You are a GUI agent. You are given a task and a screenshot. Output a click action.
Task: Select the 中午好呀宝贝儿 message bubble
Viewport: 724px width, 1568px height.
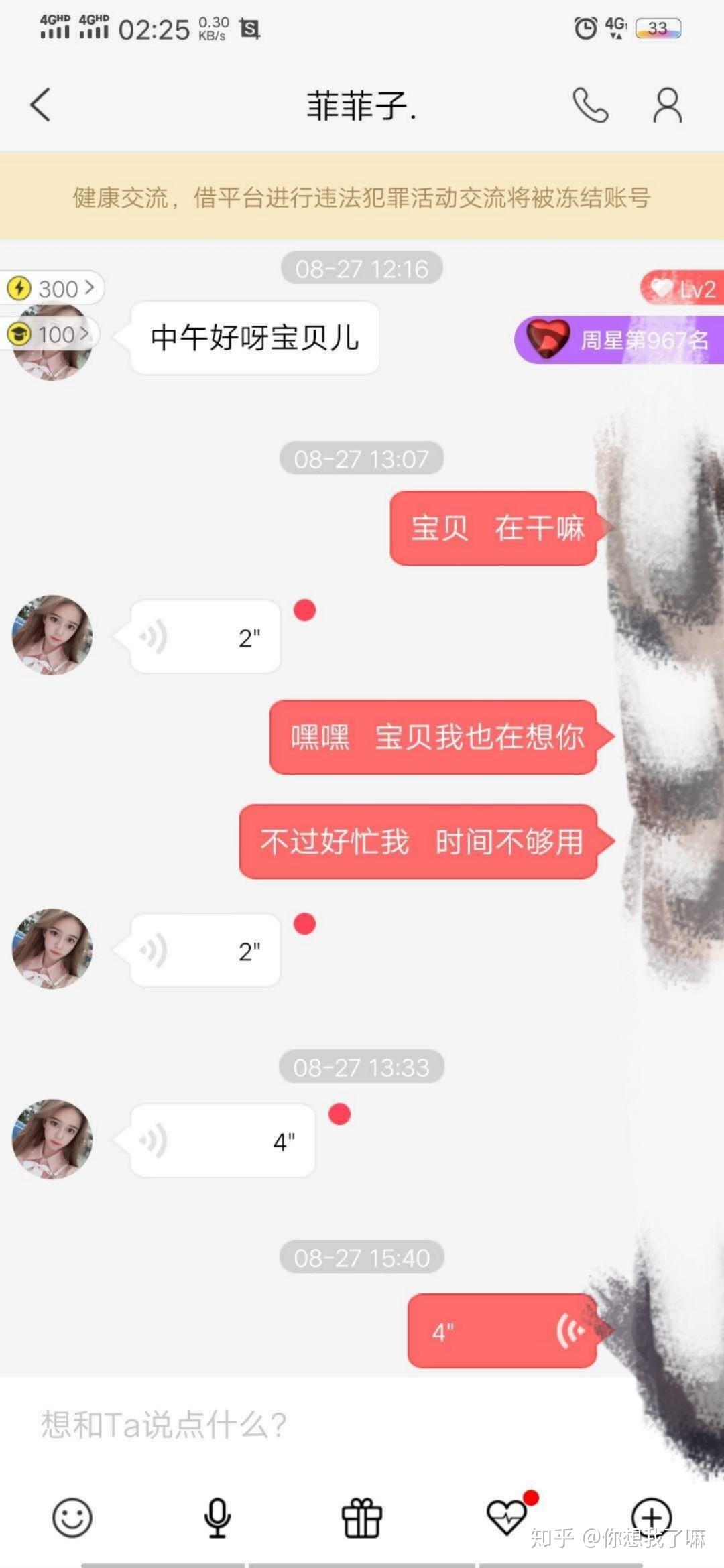[x=253, y=339]
